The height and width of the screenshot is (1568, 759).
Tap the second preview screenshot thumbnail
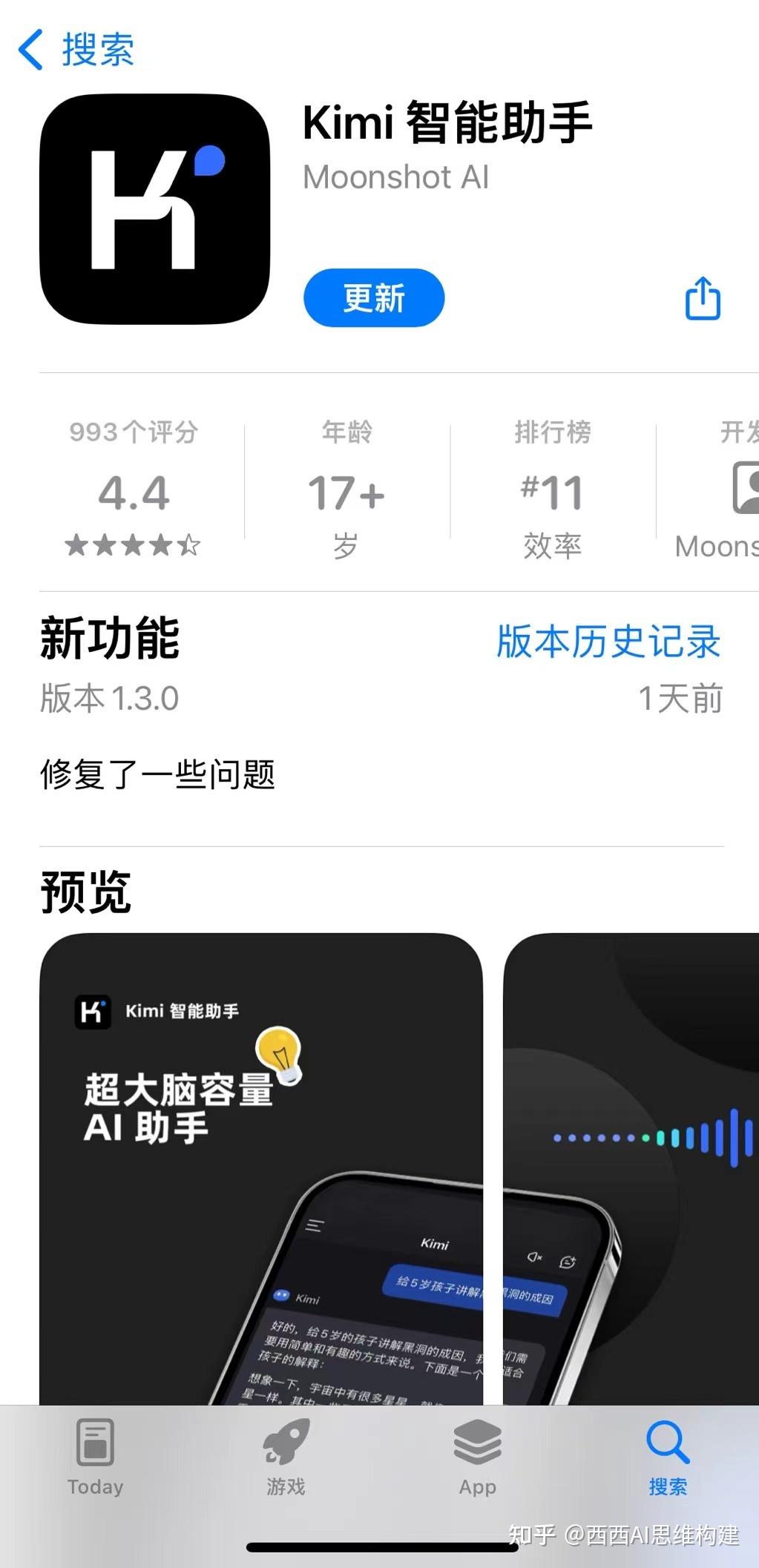(634, 1165)
